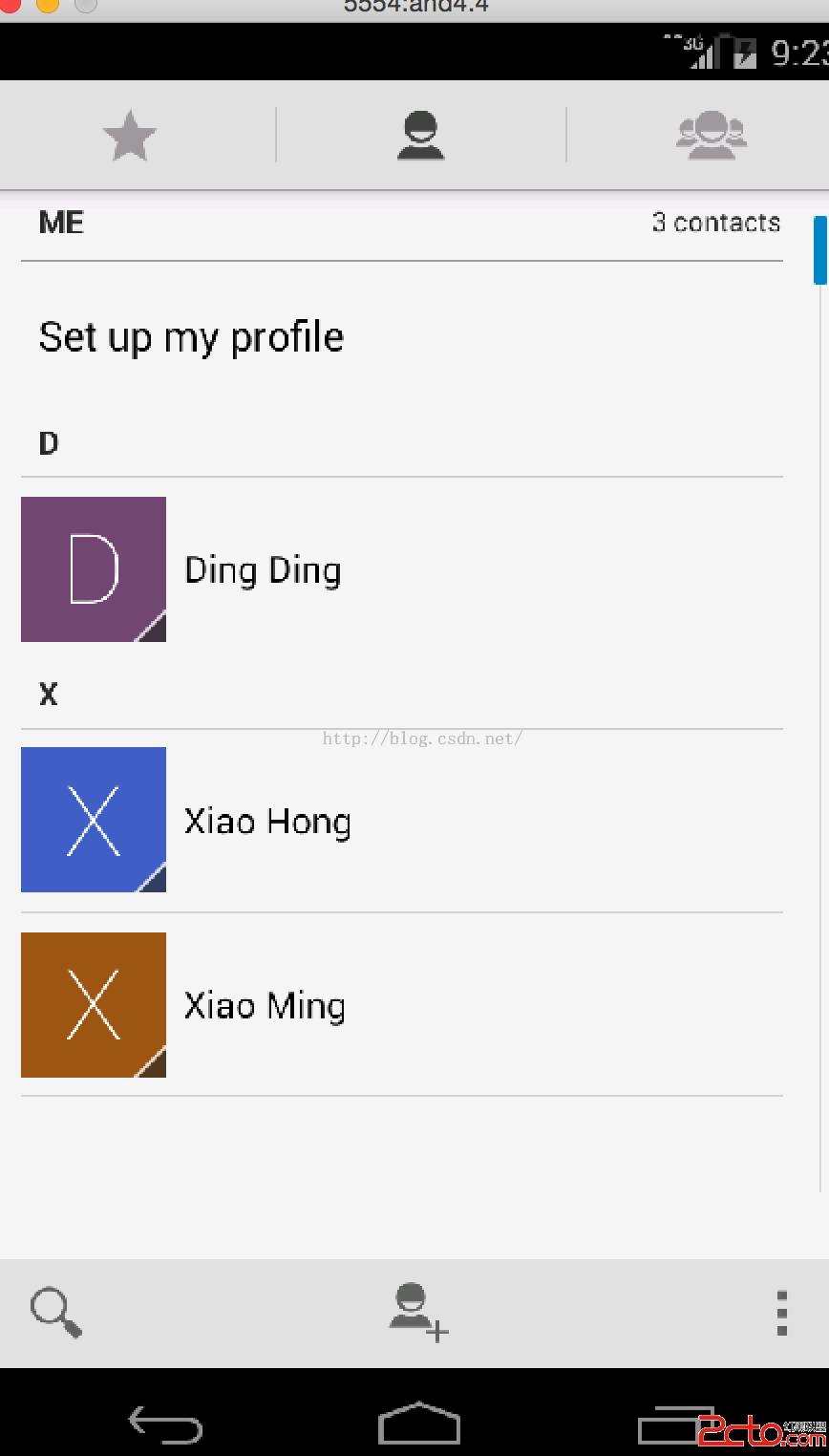
Task: Go to the home screen
Action: (x=419, y=1424)
